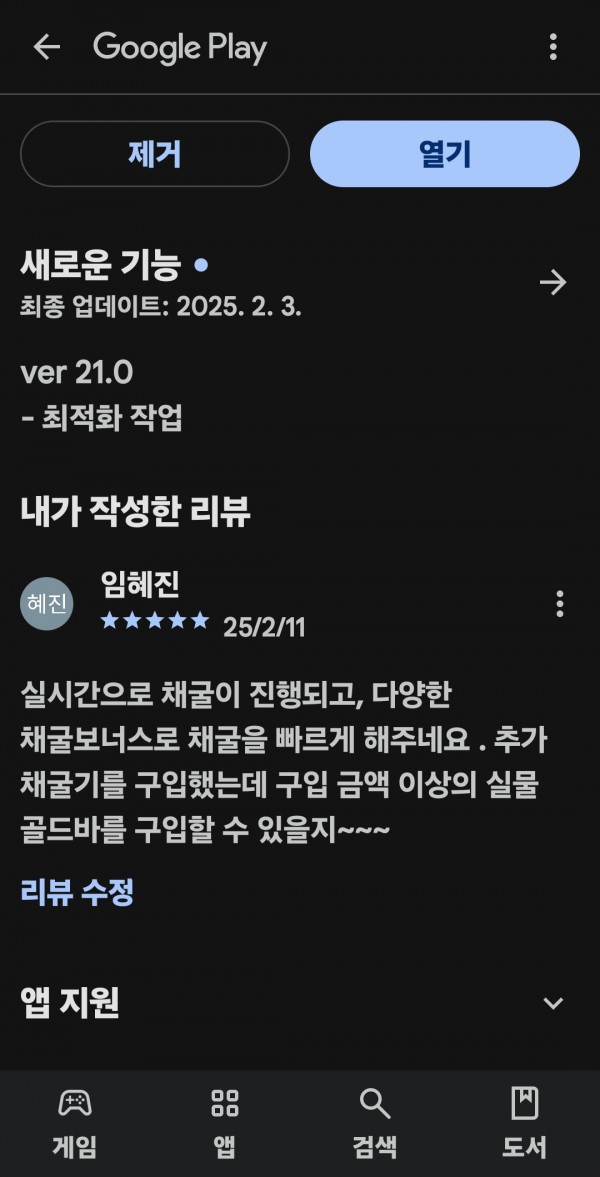The width and height of the screenshot is (600, 1177).
Task: Switch to the 검색 tab
Action: pos(375,1122)
